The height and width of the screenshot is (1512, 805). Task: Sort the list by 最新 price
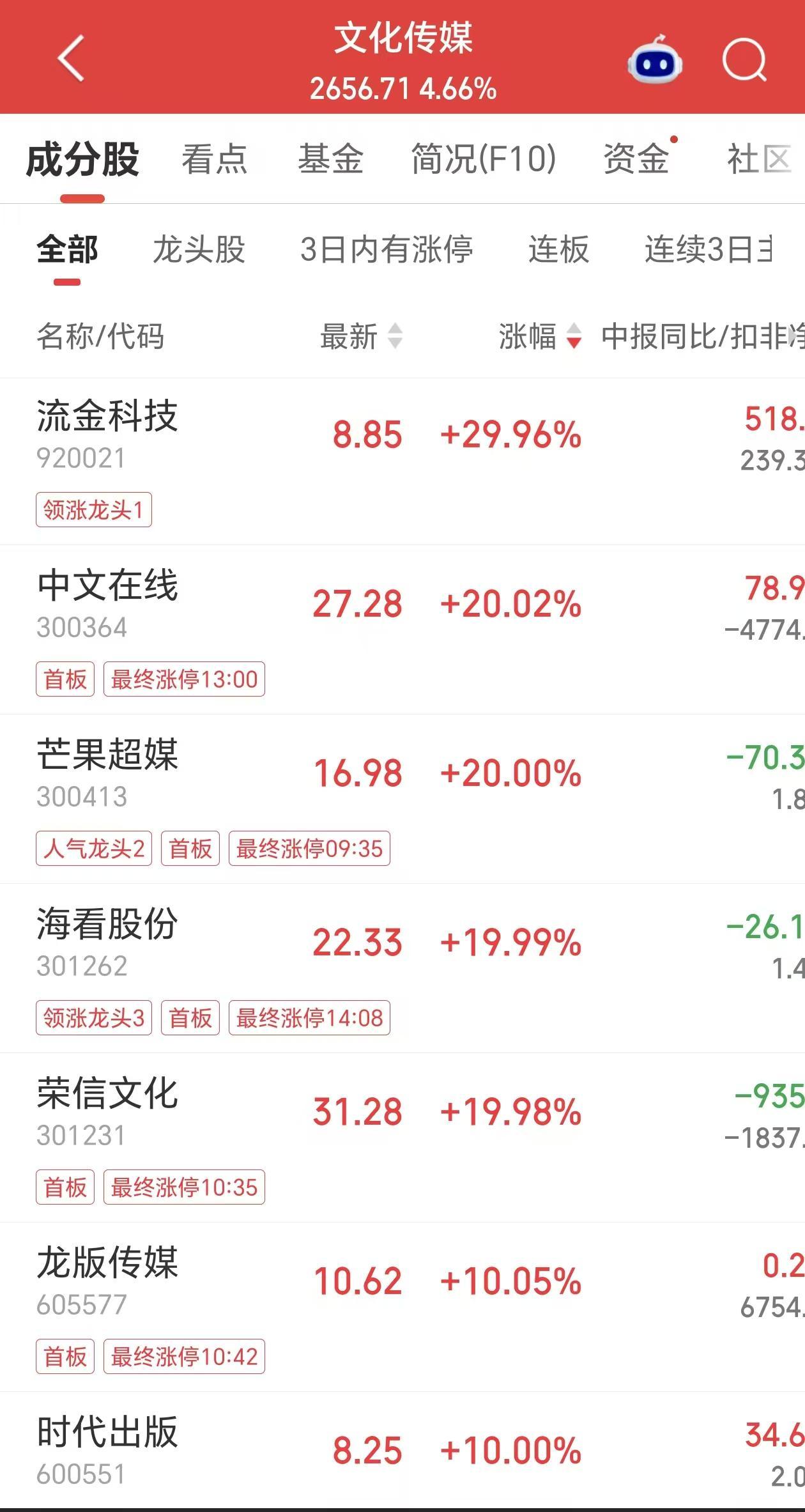361,336
